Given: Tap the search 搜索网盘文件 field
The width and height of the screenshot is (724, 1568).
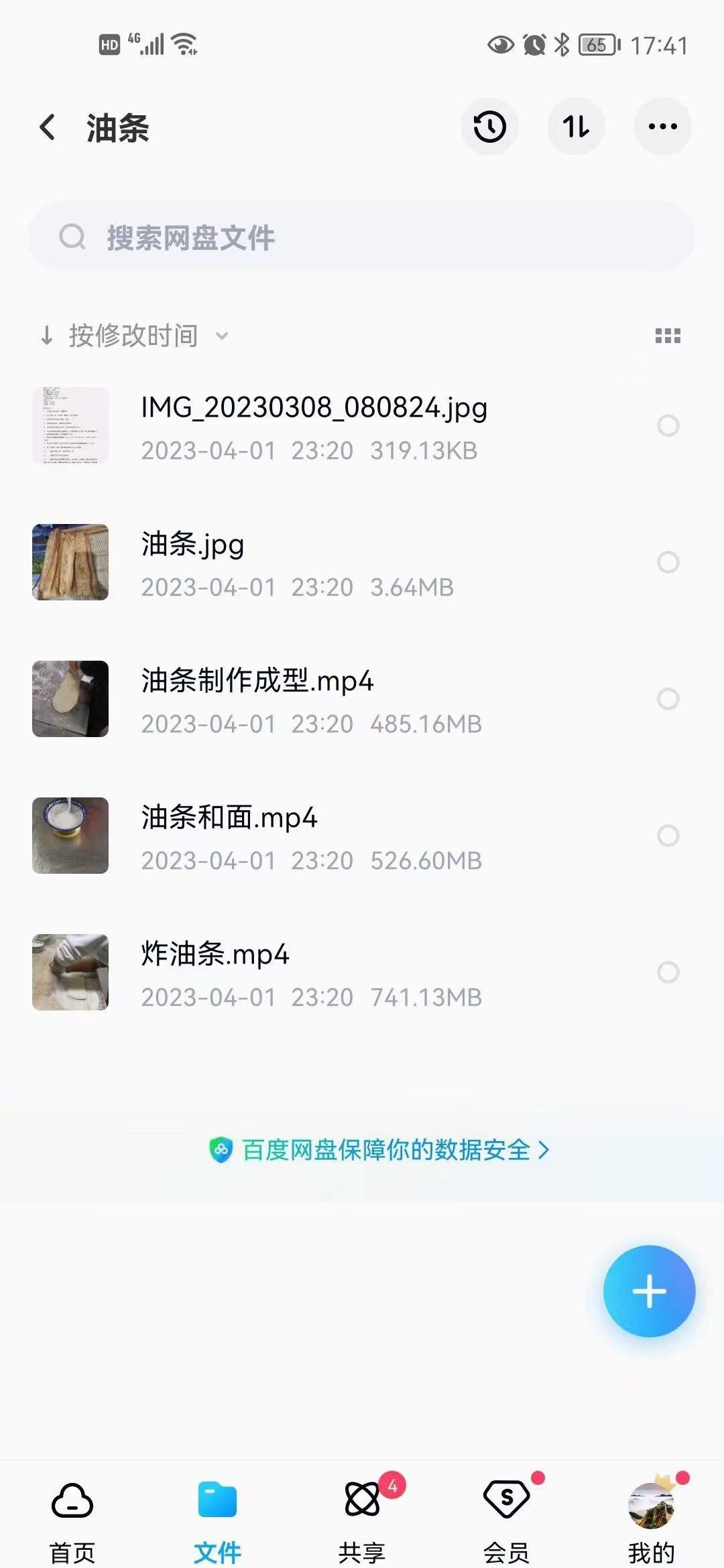Looking at the screenshot, I should tap(362, 238).
